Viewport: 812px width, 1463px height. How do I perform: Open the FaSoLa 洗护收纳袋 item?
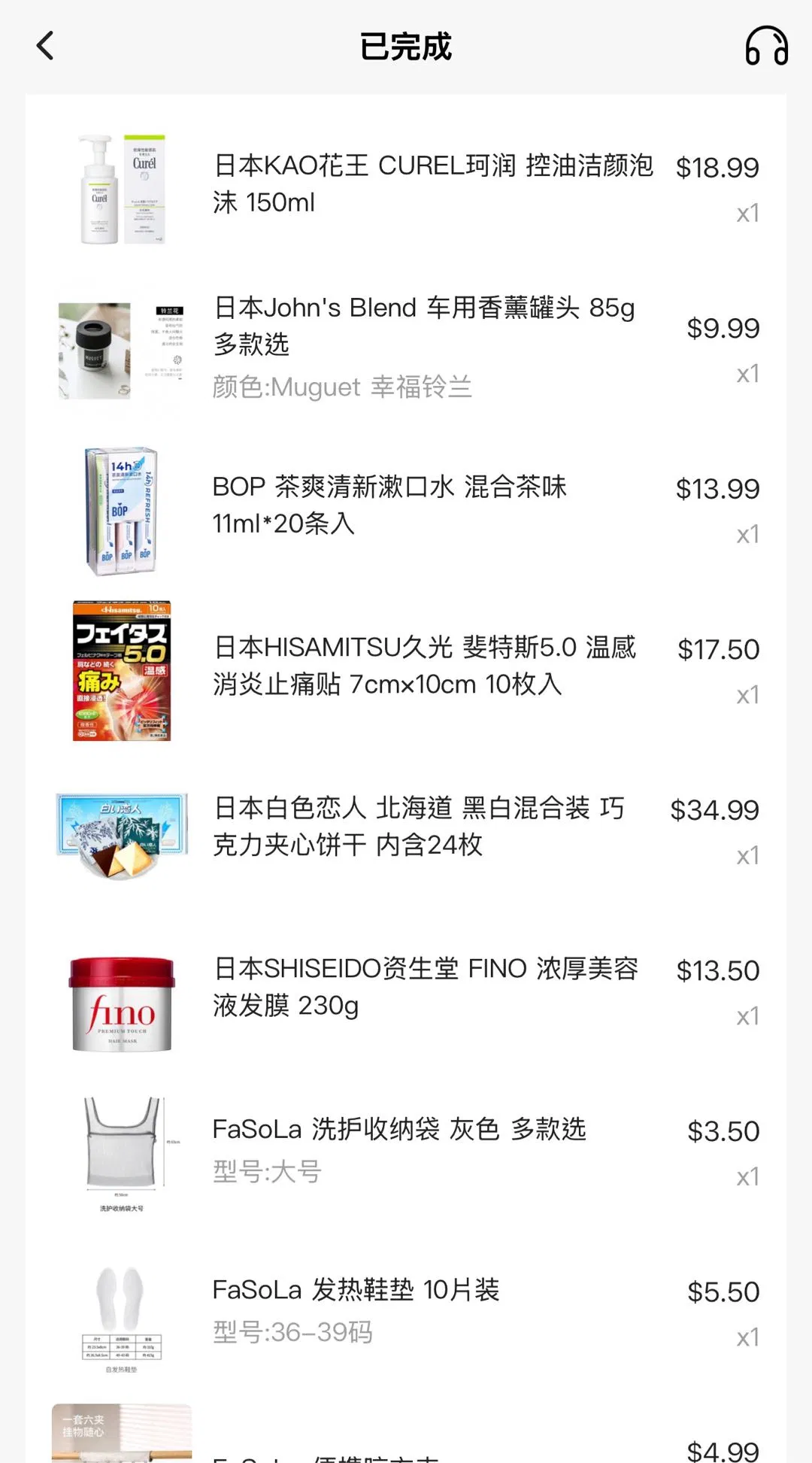pos(398,1129)
